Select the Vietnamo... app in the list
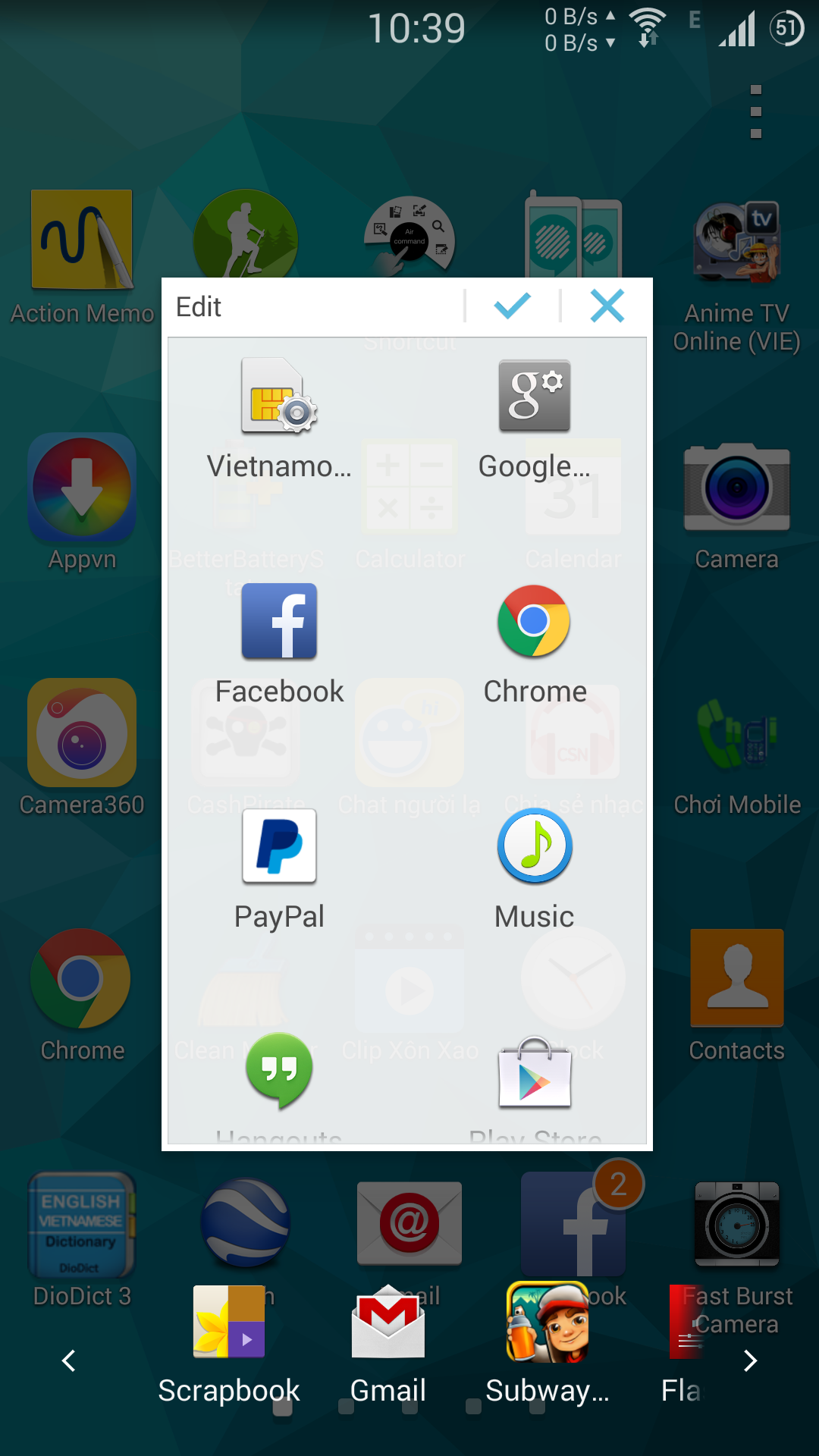The image size is (819, 1456). 279,417
